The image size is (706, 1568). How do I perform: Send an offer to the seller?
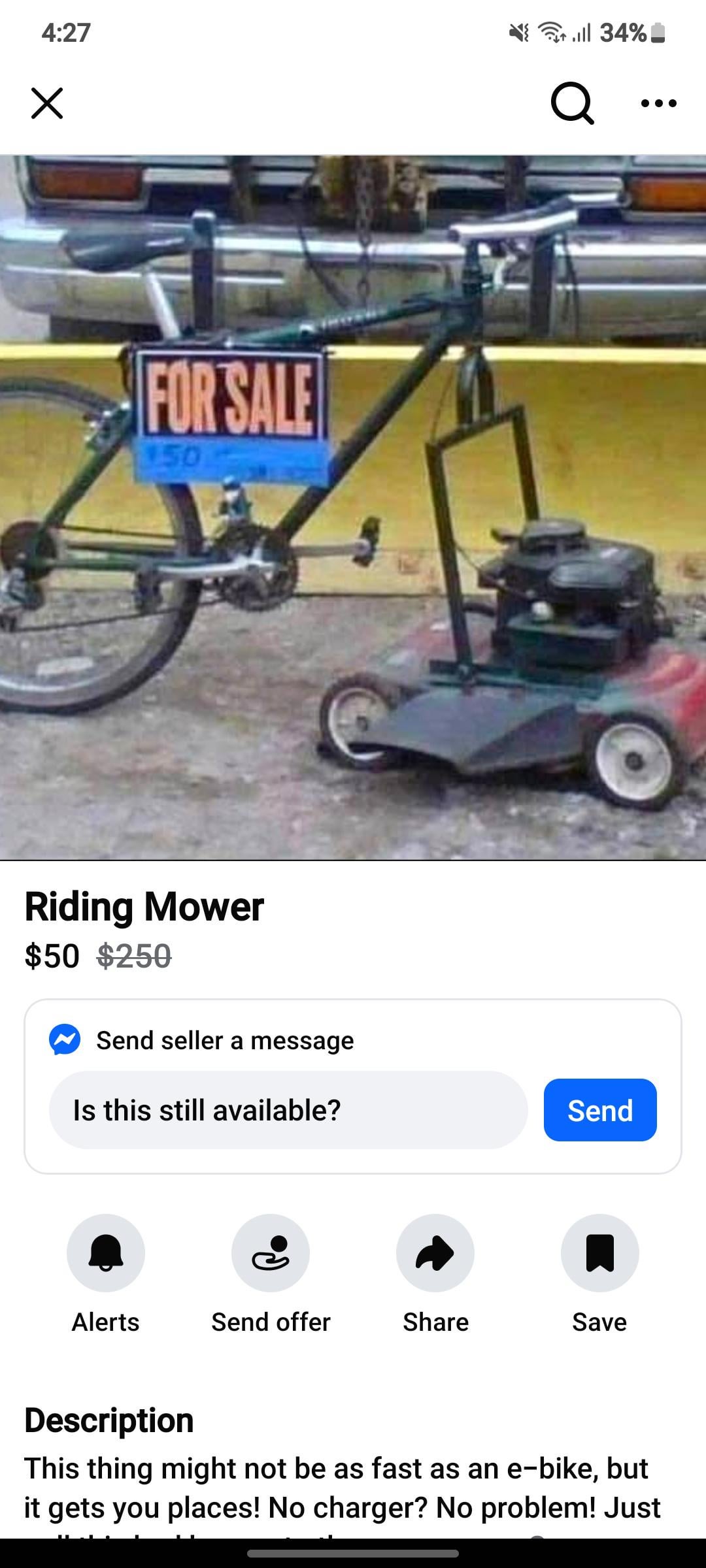271,1253
